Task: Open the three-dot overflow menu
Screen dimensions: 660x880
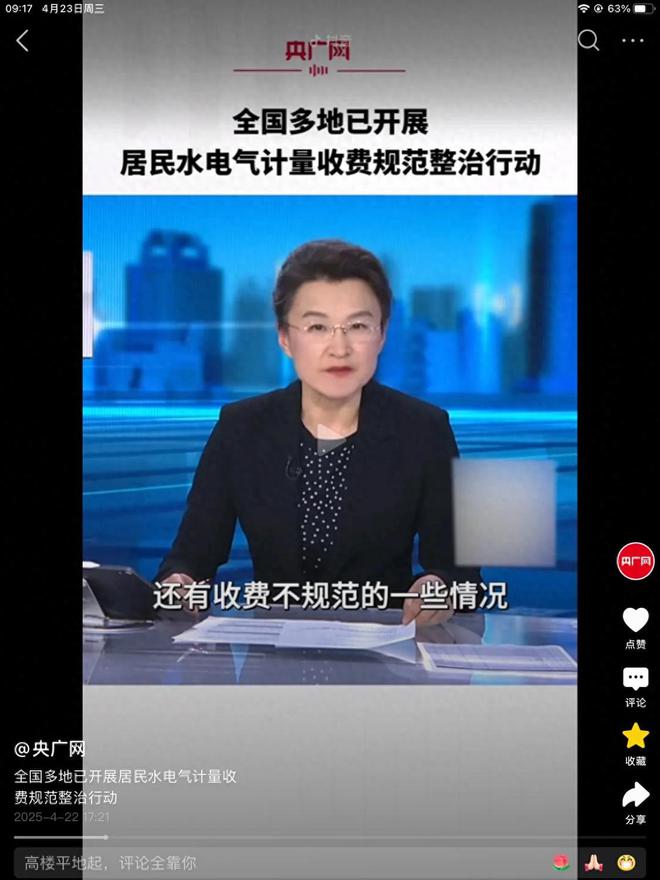Action: pos(633,40)
